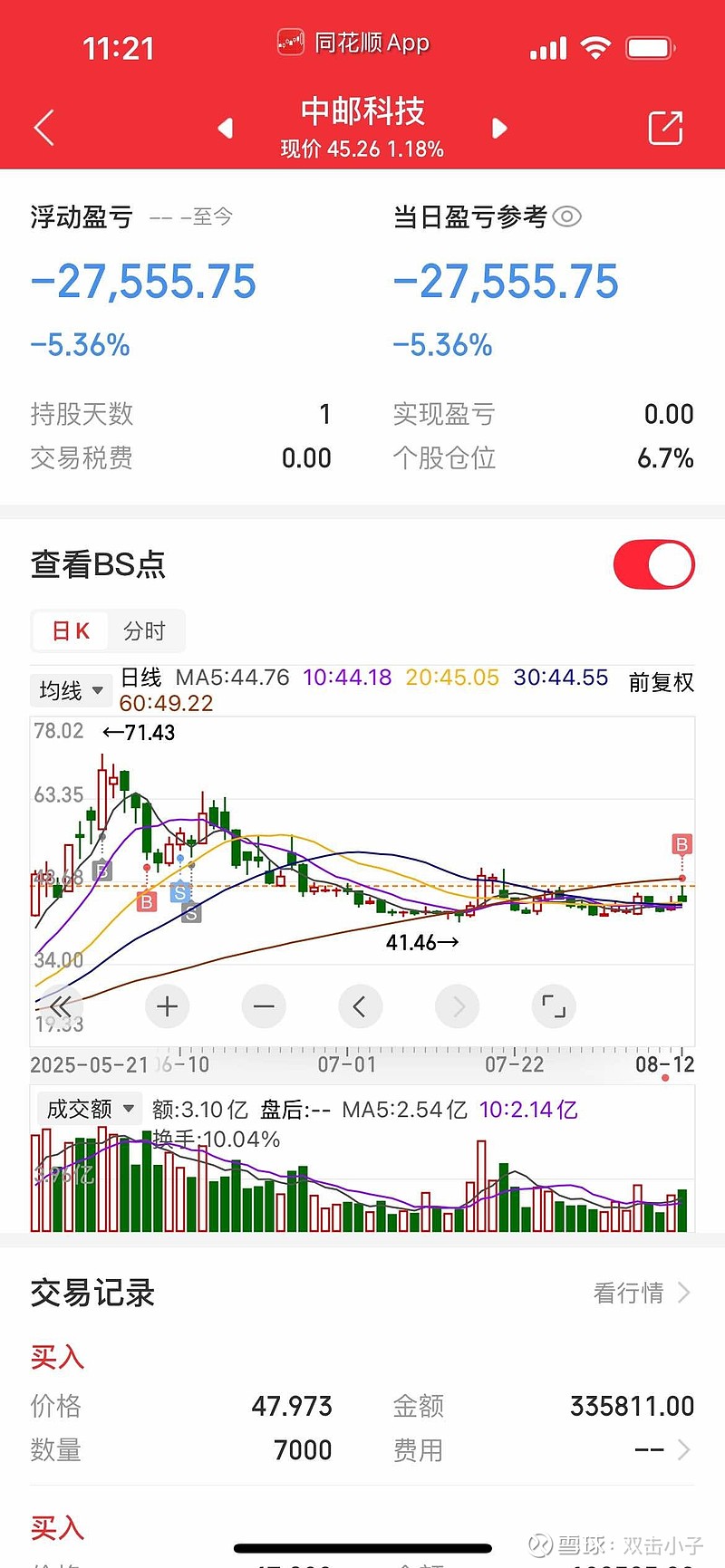Image resolution: width=725 pixels, height=1568 pixels.
Task: Turn off the 查看BS点 switch
Action: (x=653, y=565)
